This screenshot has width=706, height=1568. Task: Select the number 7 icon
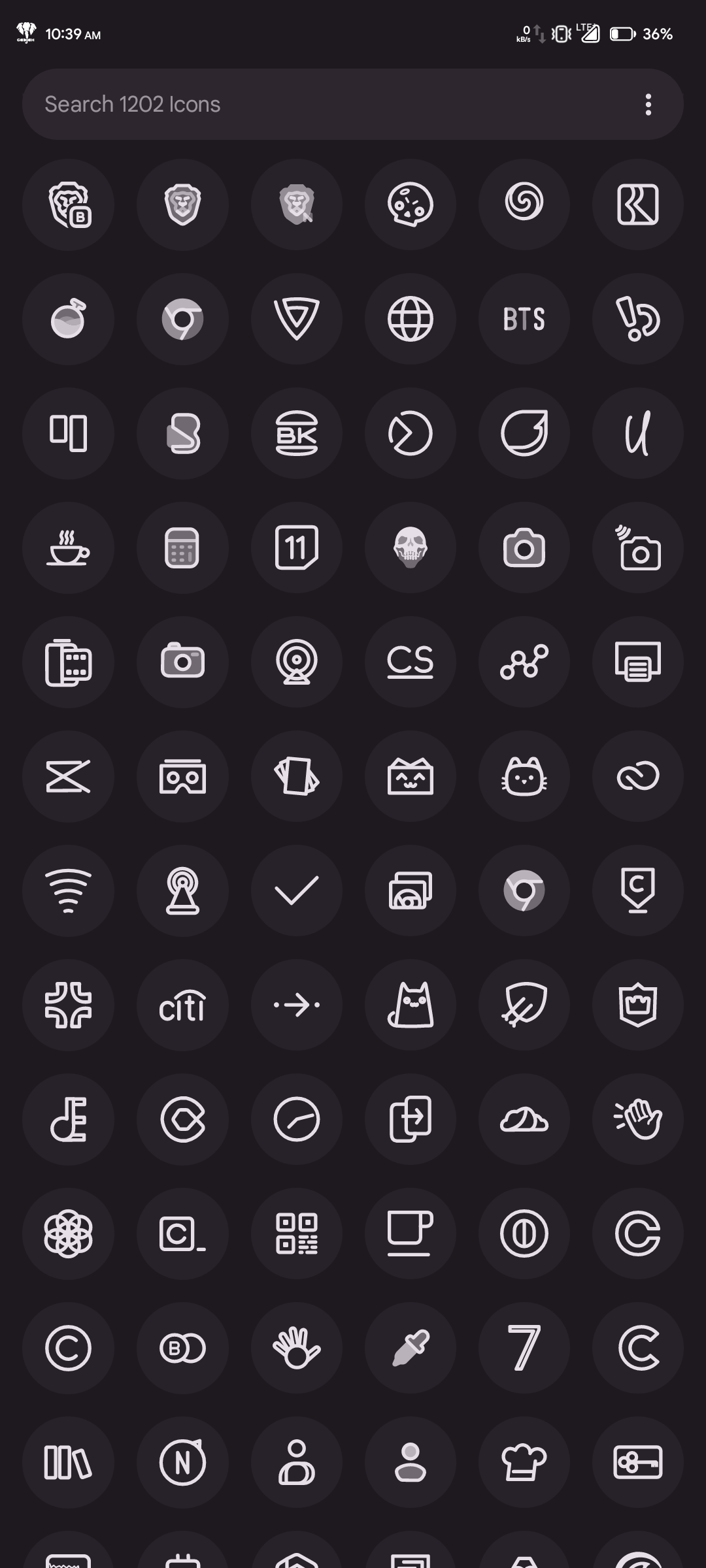click(524, 1348)
